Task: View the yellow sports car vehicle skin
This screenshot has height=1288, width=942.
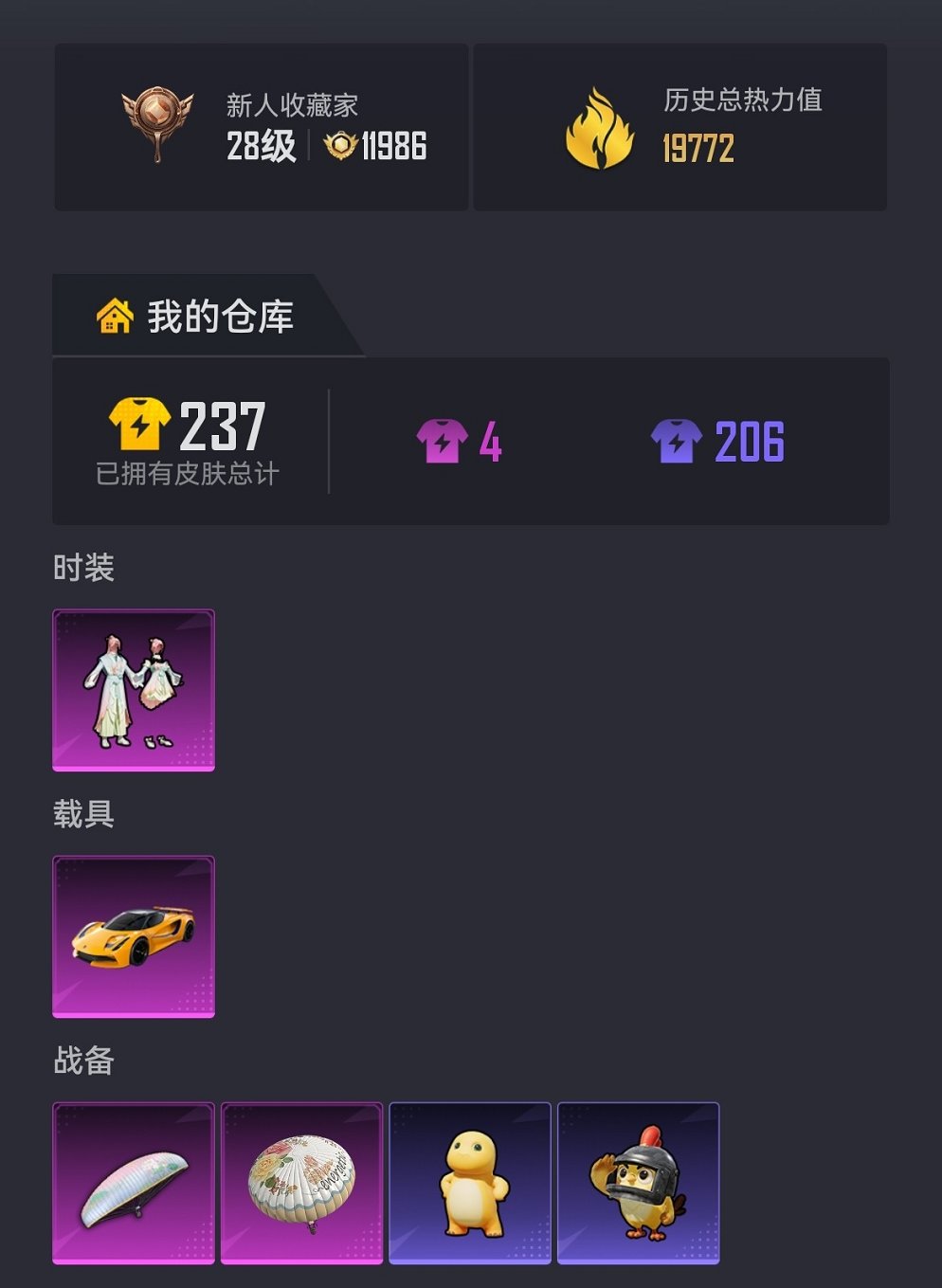Action: pos(134,936)
